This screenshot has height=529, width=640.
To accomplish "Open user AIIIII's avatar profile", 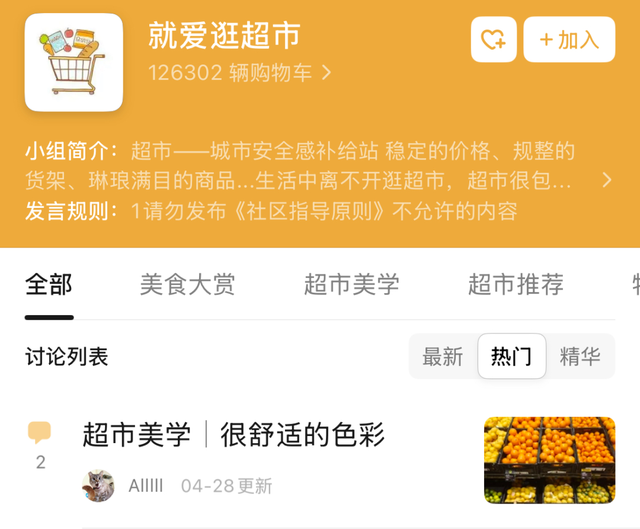I will (x=98, y=486).
